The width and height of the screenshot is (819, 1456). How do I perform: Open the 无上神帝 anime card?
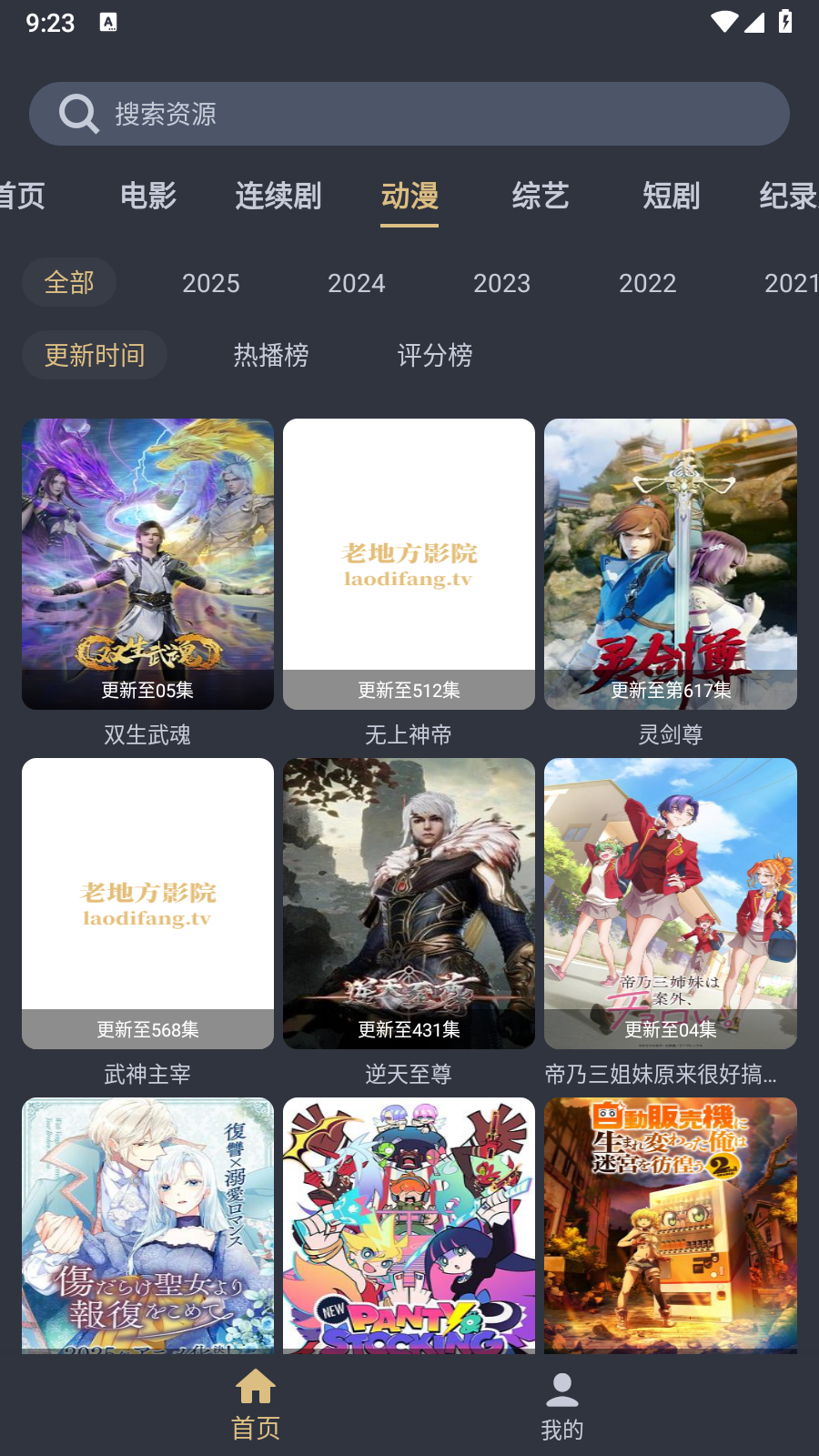pos(409,564)
